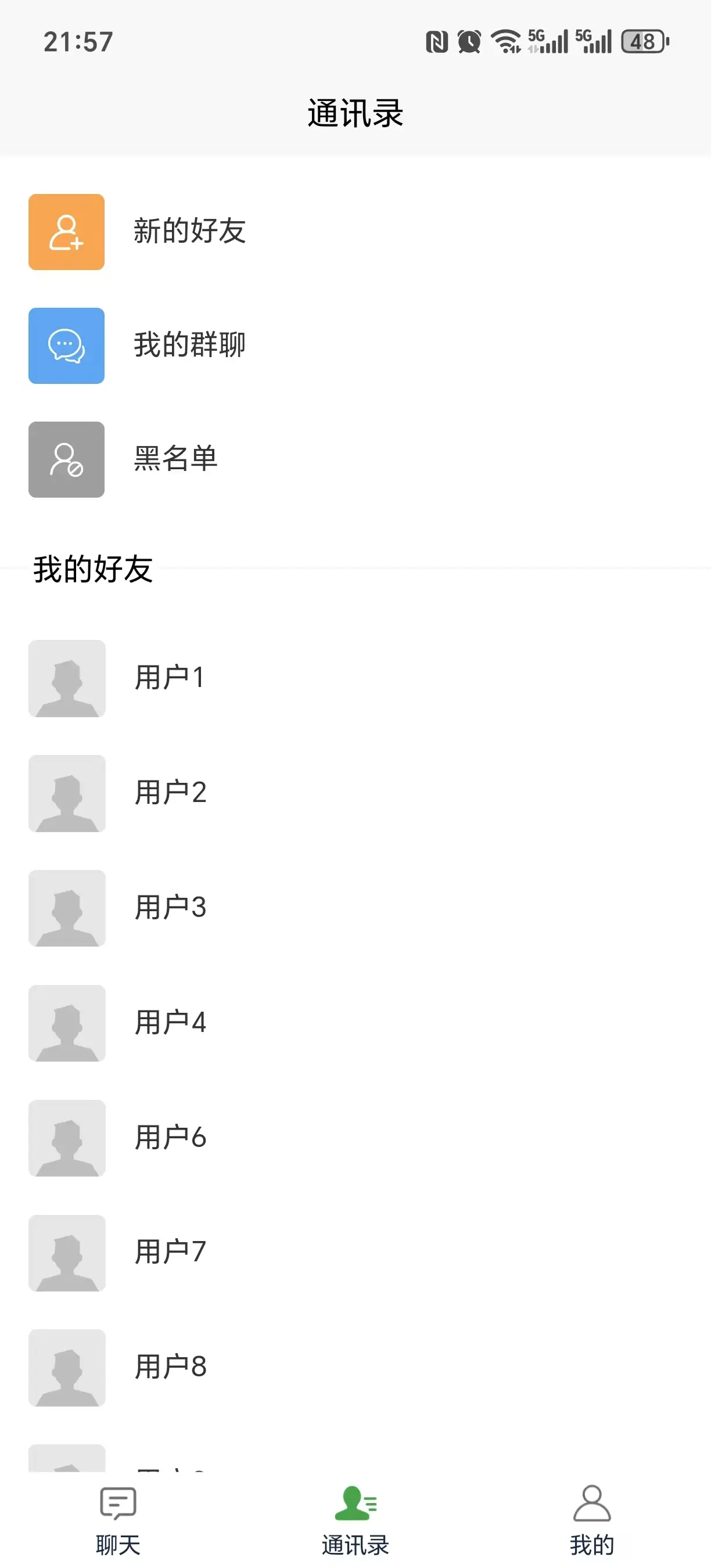Select contact 用户2
711x1568 pixels.
170,793
